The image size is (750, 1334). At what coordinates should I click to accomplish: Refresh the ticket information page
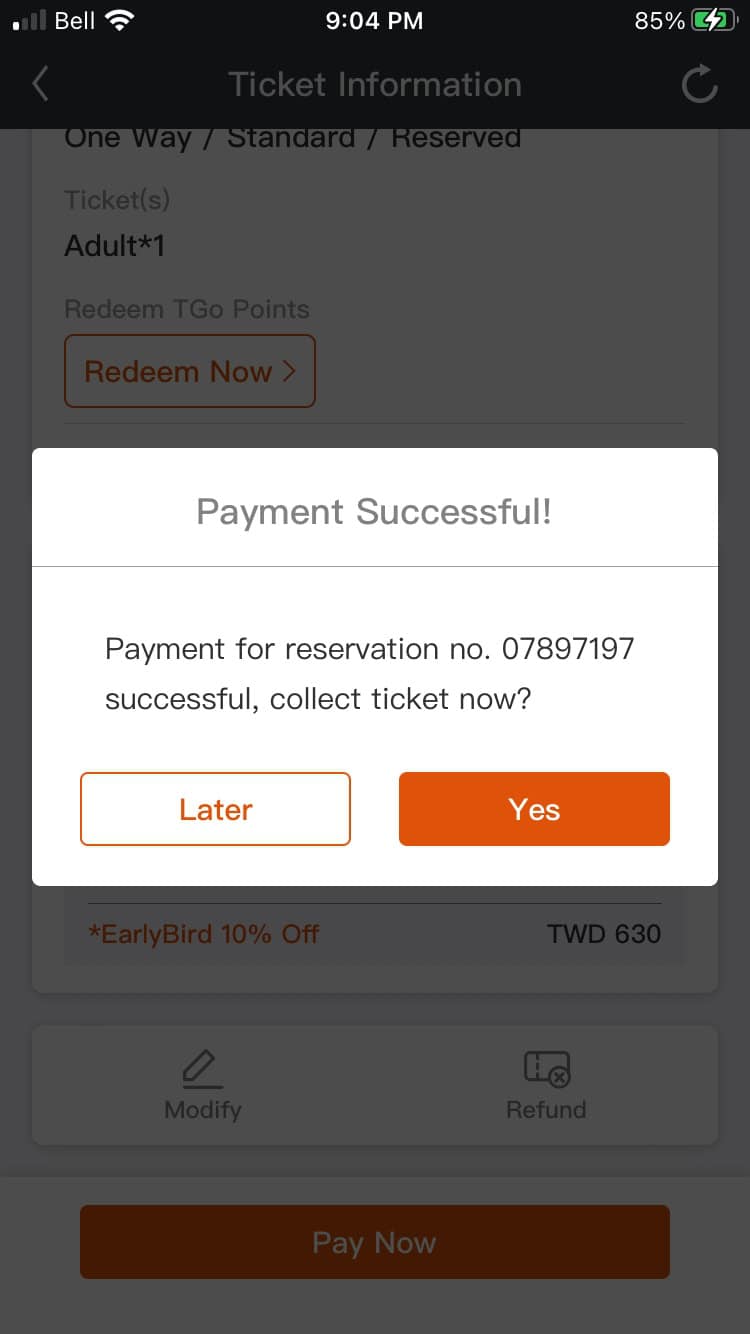click(x=699, y=84)
